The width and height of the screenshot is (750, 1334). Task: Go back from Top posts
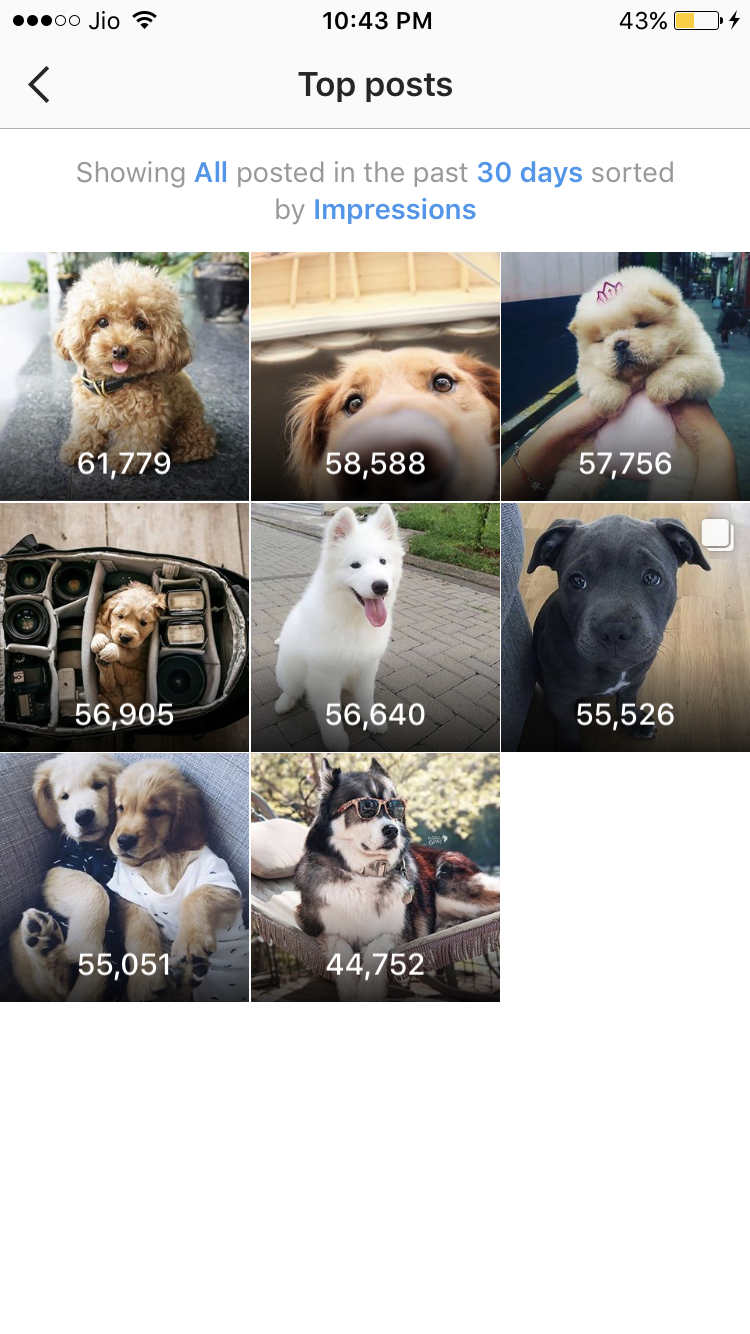(39, 85)
